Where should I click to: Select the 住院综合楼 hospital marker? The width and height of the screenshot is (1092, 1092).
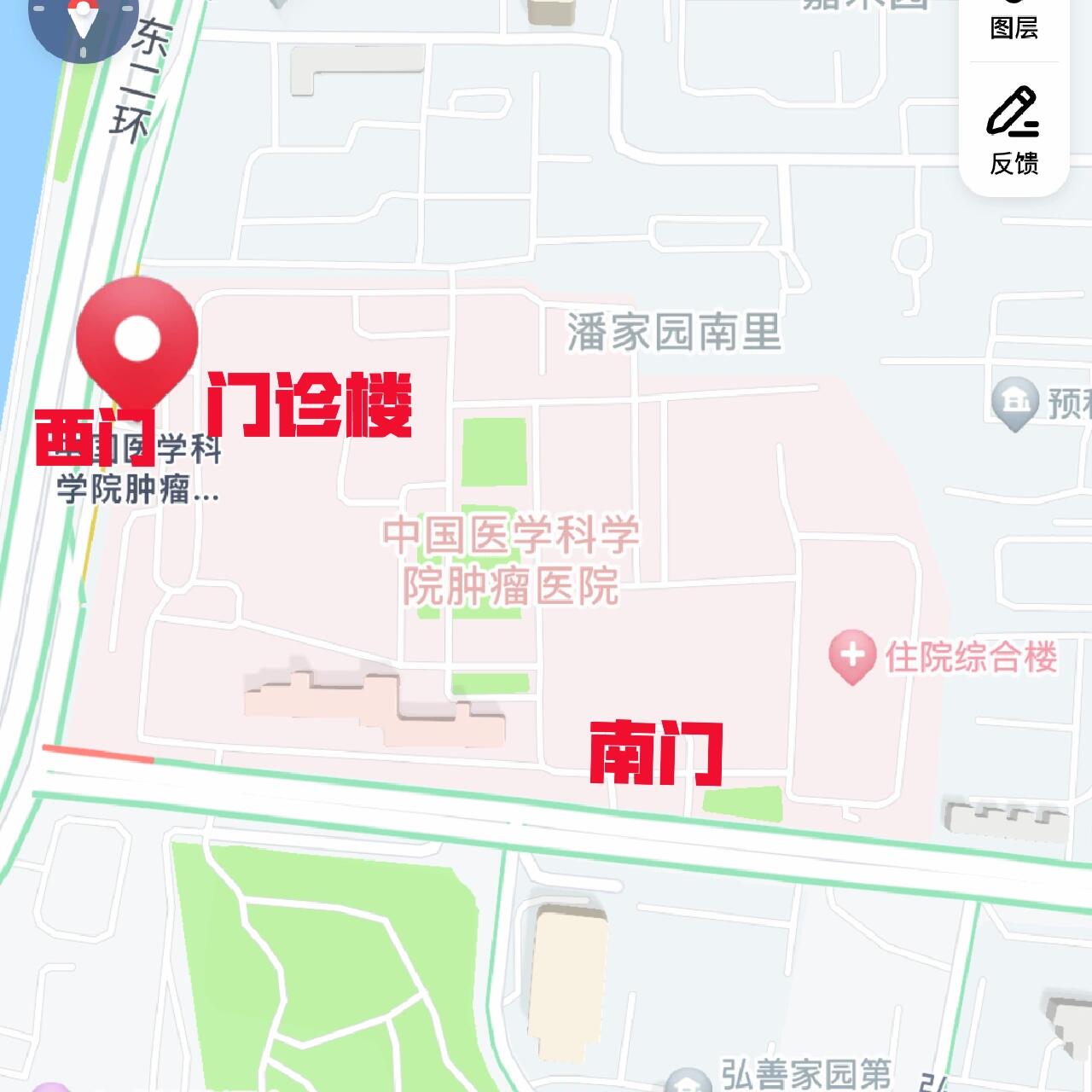click(x=852, y=655)
